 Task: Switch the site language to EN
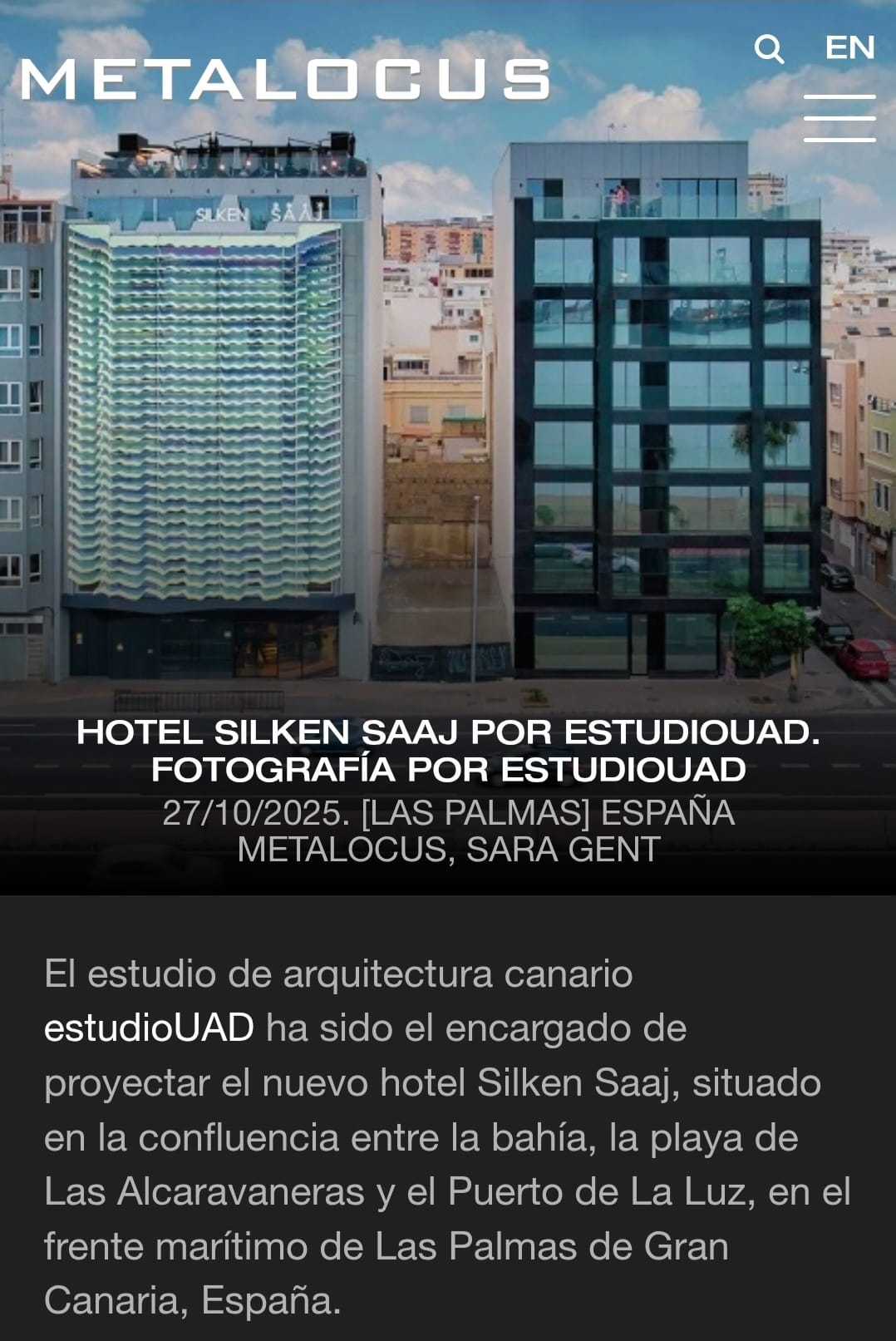click(849, 47)
